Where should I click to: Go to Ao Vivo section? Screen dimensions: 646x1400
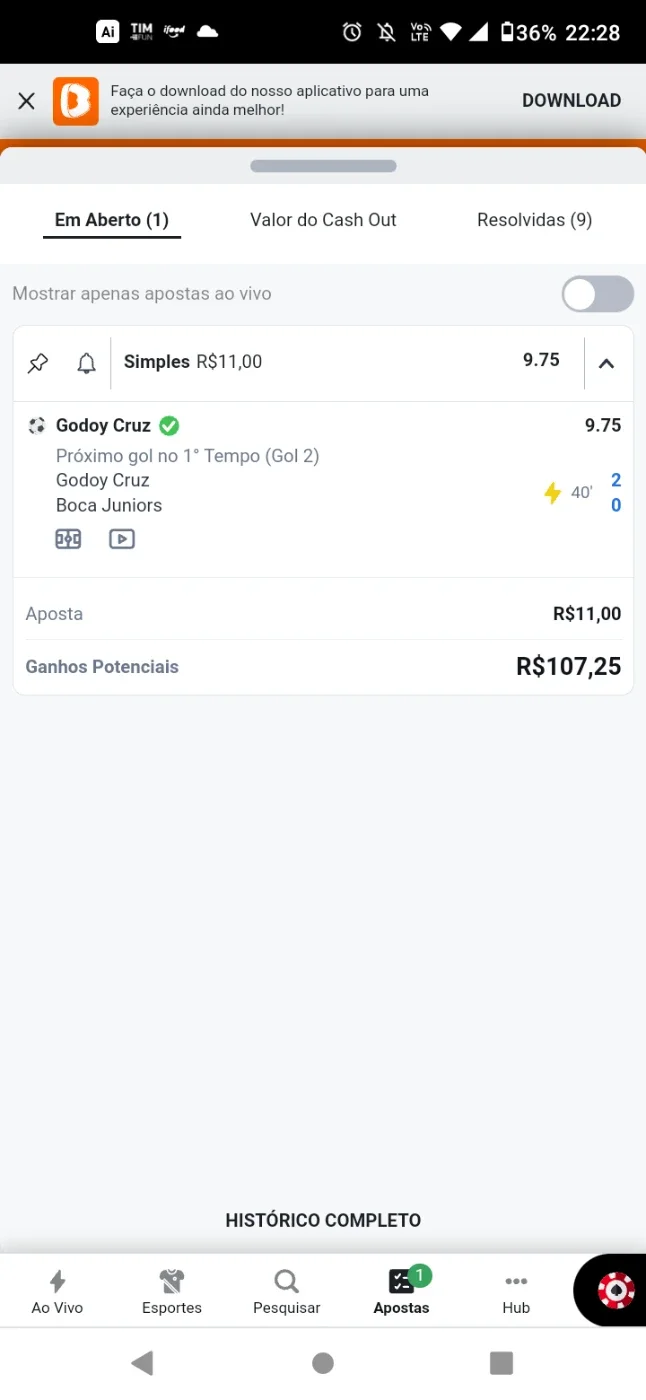click(57, 1292)
